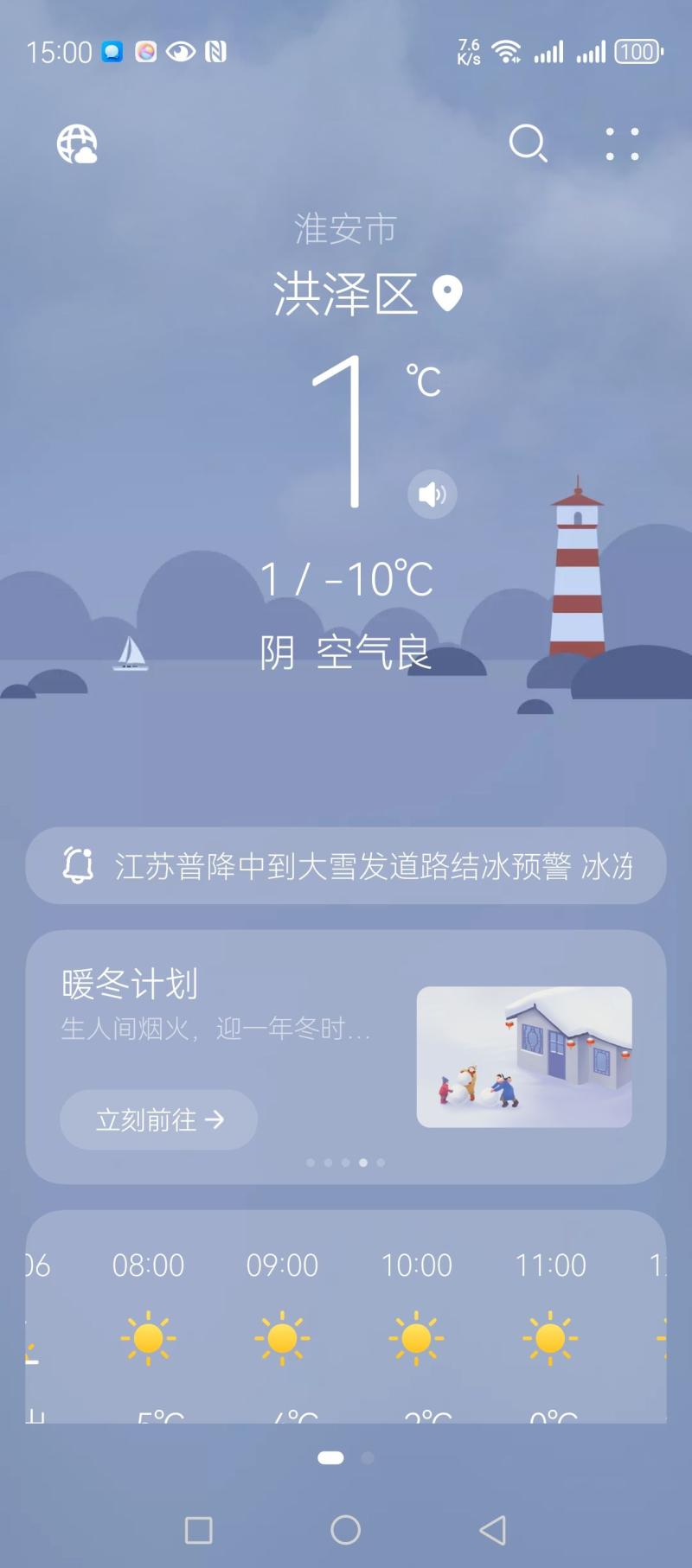Open the recent apps view
This screenshot has height=1568, width=692.
click(x=199, y=1530)
